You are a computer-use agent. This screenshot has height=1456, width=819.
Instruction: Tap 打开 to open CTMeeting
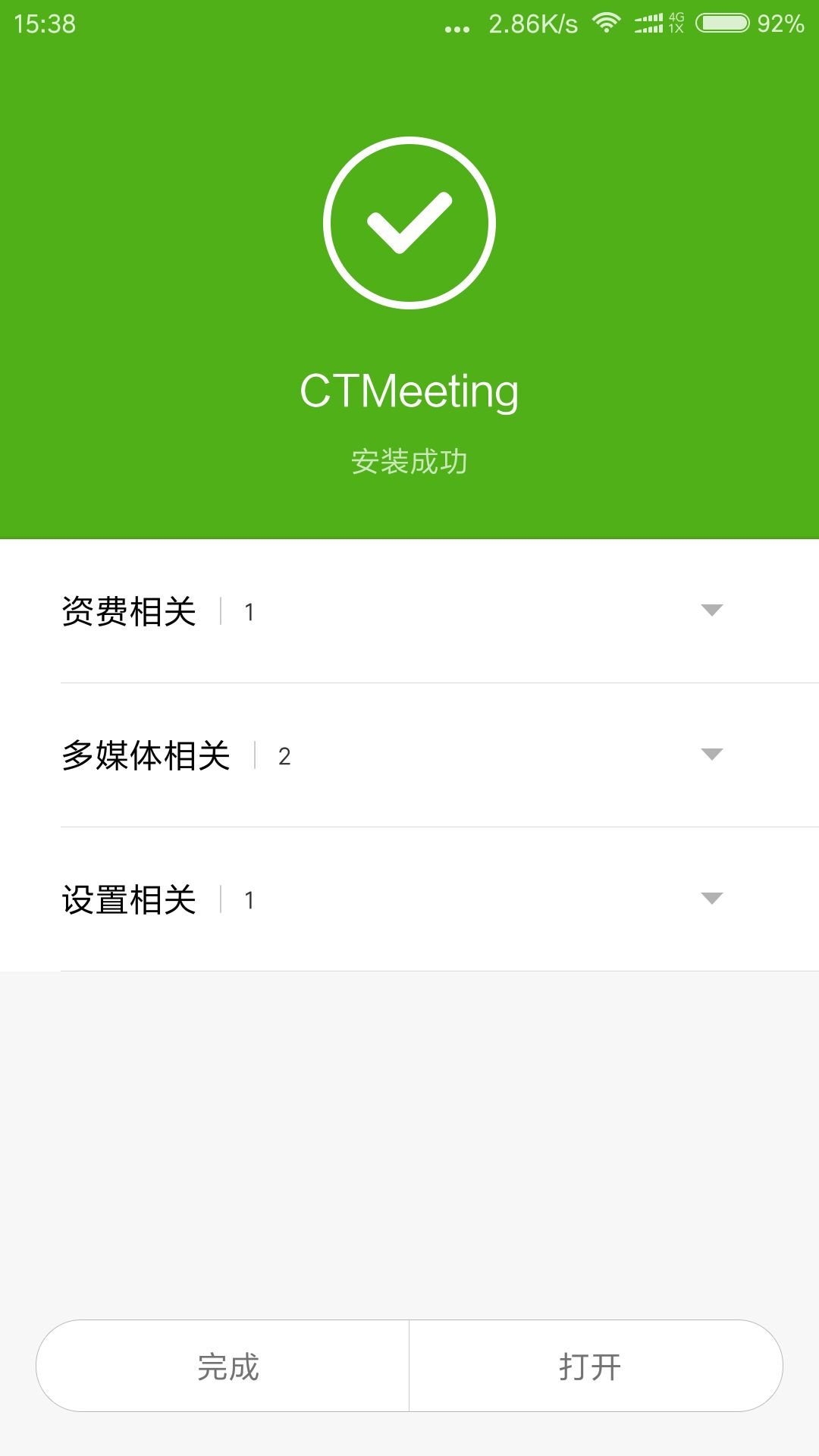pyautogui.click(x=596, y=1366)
